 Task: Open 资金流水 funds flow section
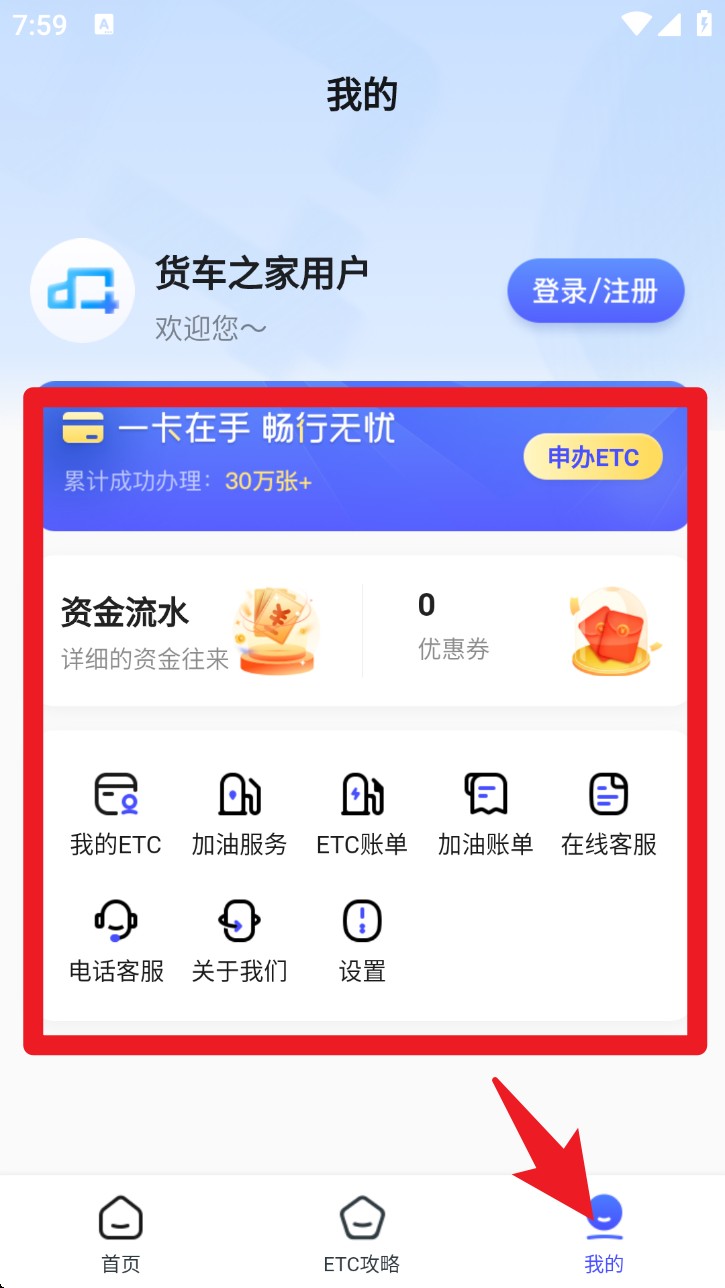tap(124, 612)
